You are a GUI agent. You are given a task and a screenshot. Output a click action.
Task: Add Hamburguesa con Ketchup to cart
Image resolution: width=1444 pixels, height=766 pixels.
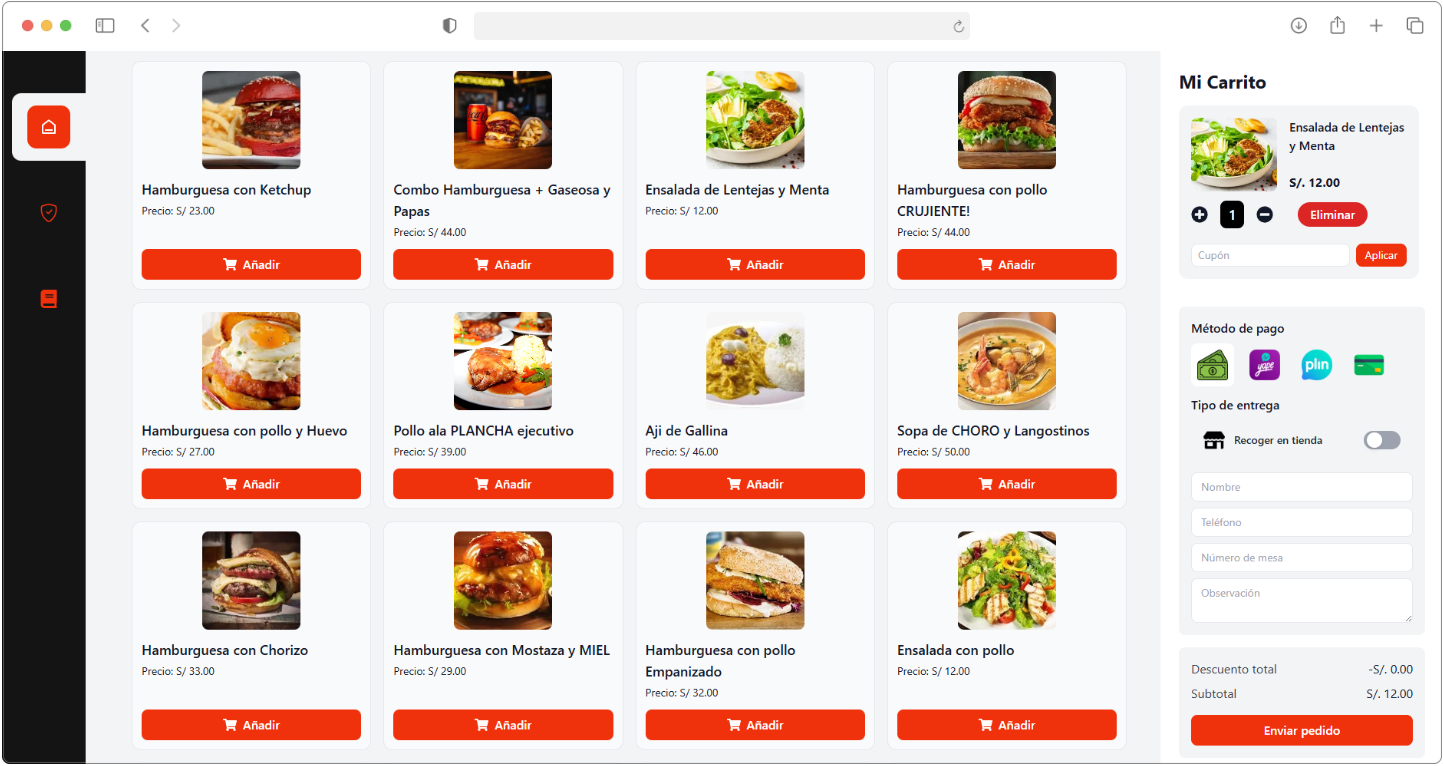[251, 265]
